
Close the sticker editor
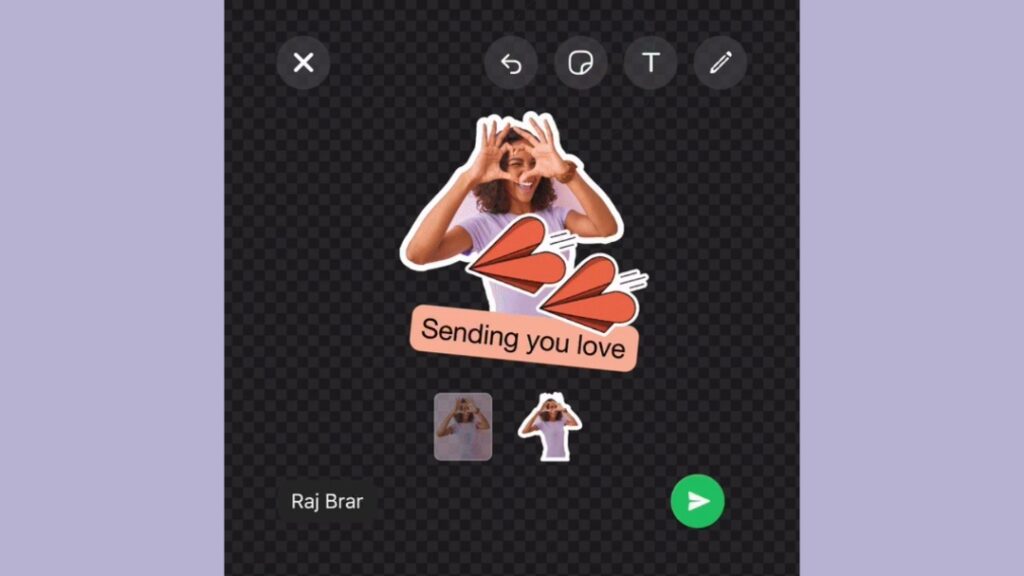[303, 63]
